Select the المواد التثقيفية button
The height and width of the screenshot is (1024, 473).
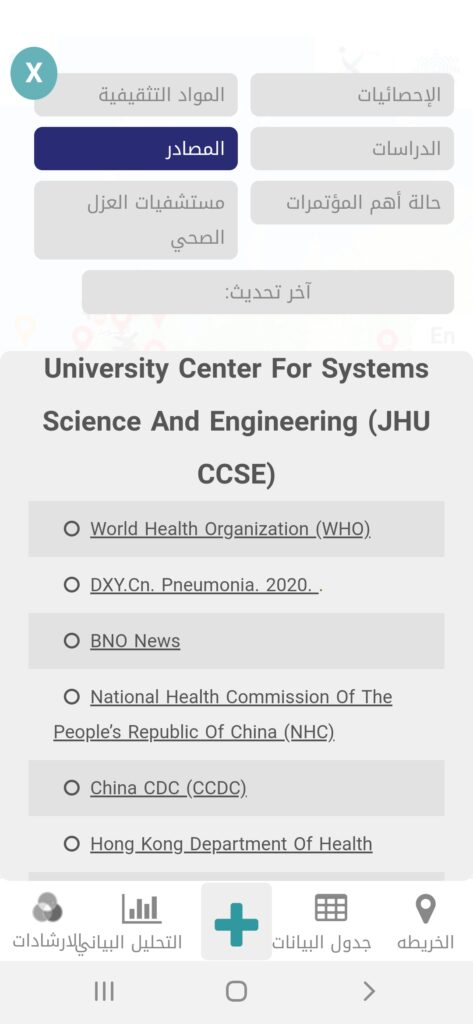[136, 95]
